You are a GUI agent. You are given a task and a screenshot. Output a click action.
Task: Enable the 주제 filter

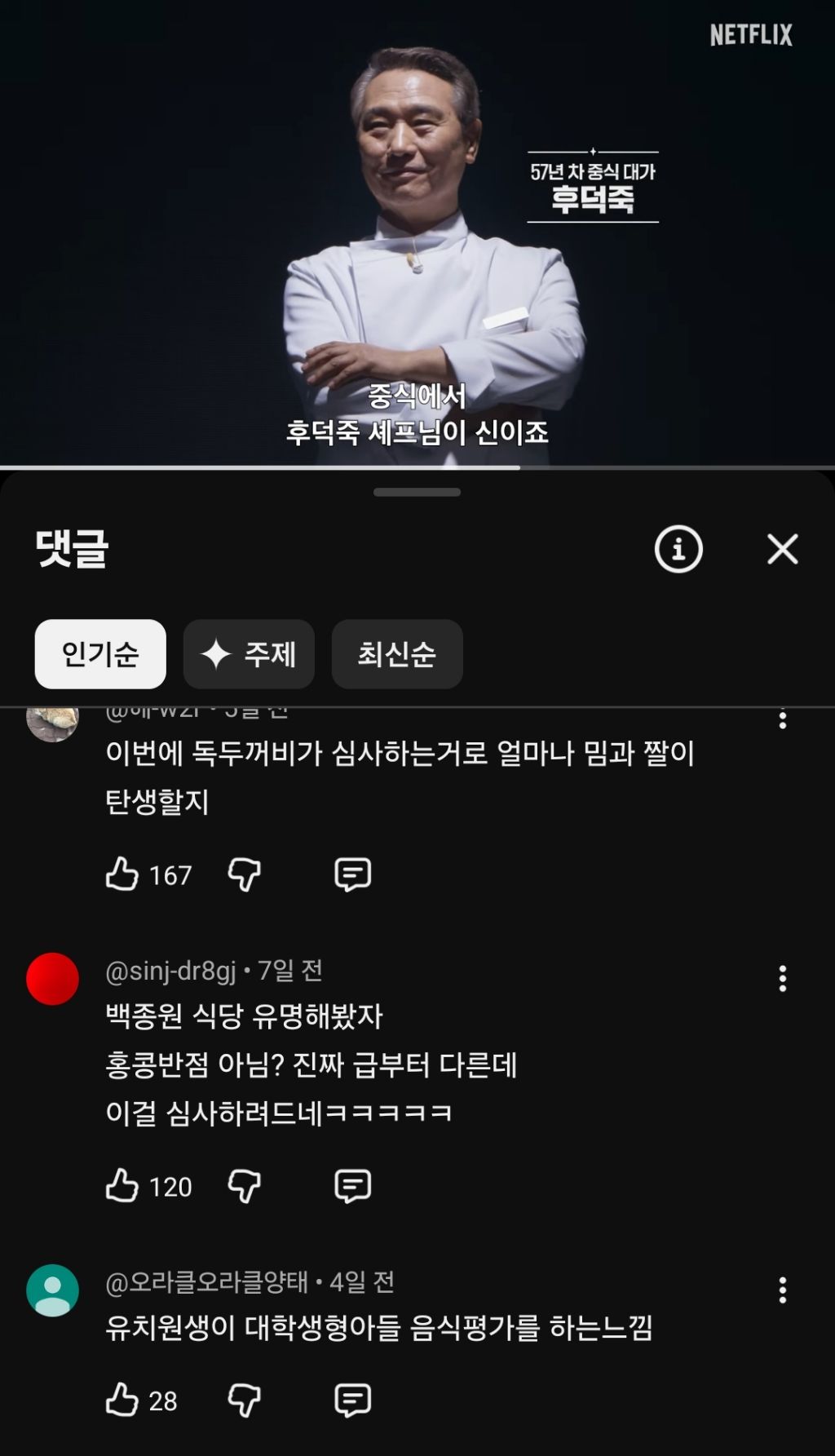[249, 653]
